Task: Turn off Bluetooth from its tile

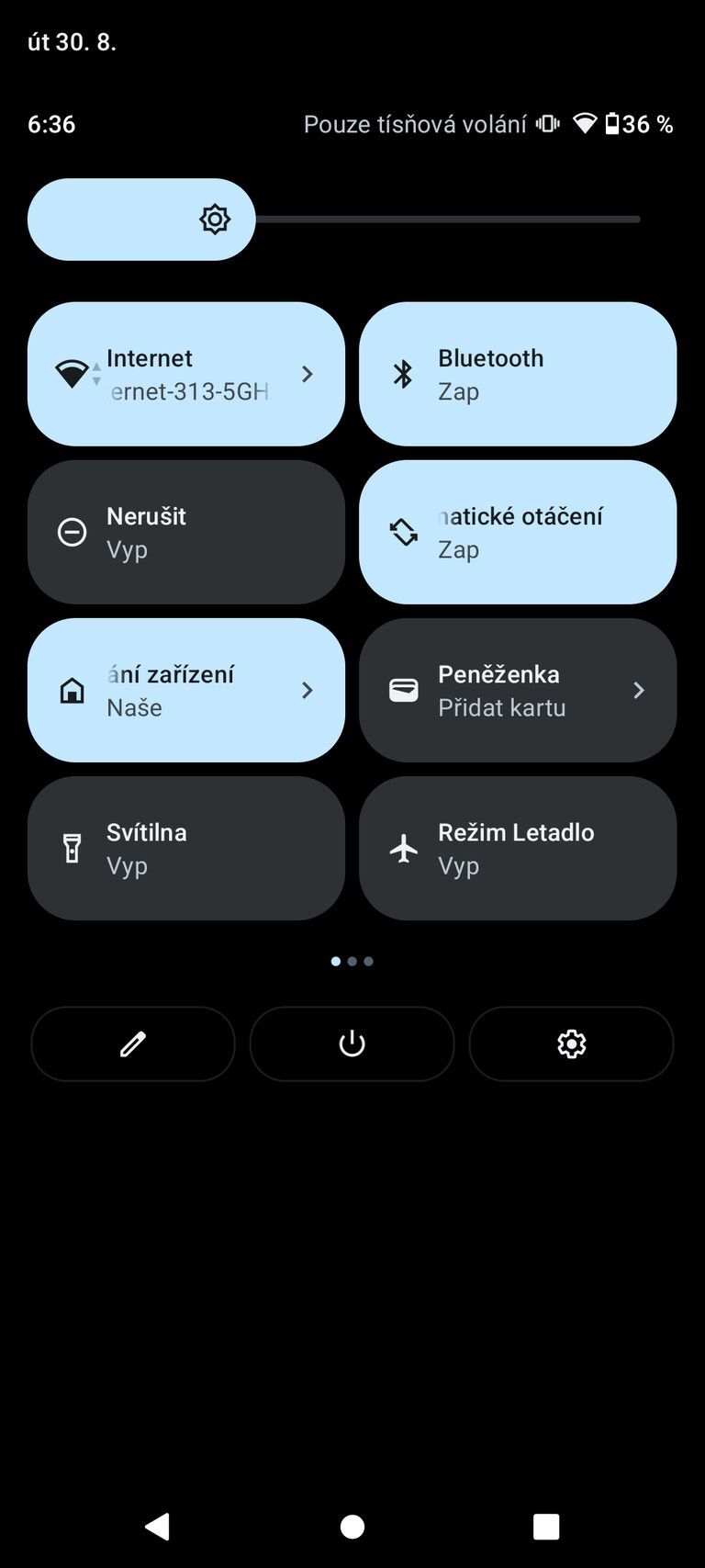Action: click(517, 373)
